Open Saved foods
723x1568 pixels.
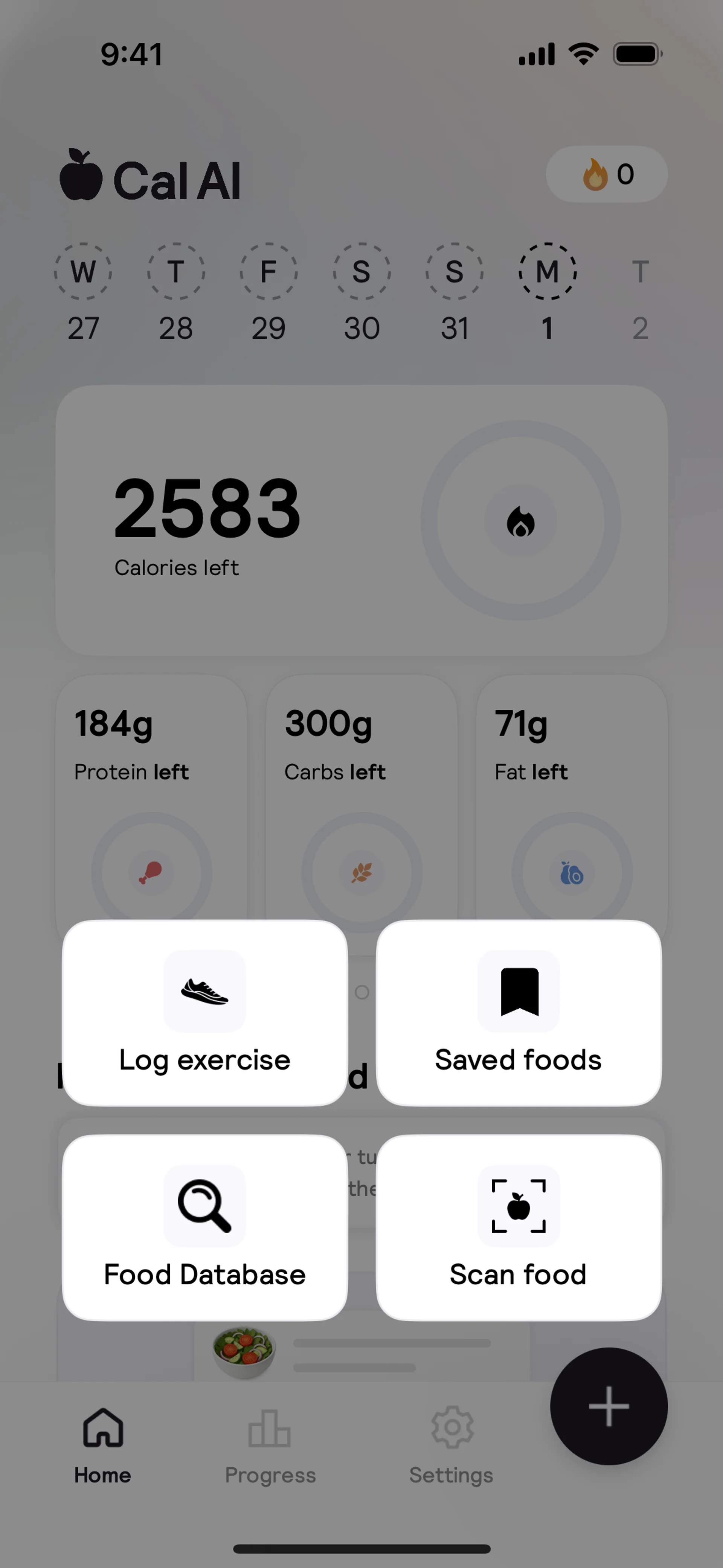(519, 1013)
